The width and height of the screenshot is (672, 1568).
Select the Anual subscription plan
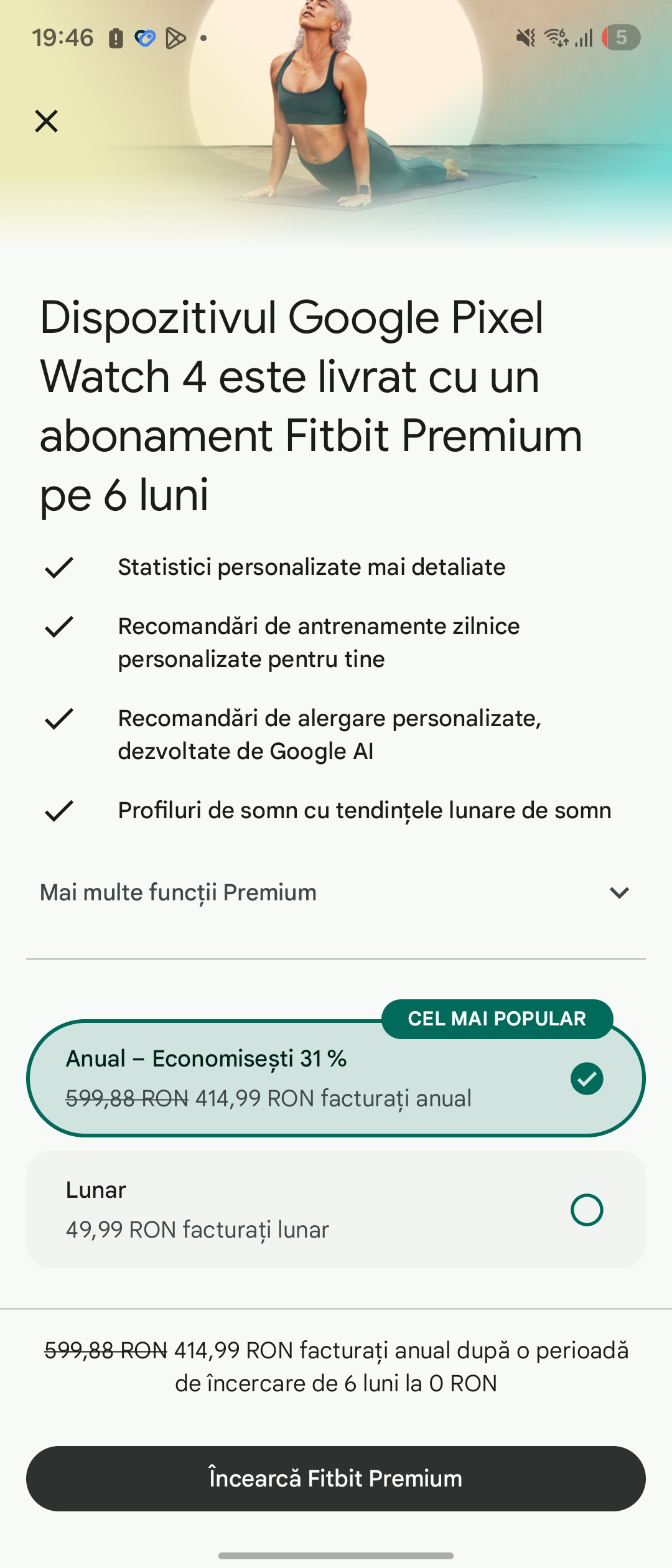pos(335,1080)
